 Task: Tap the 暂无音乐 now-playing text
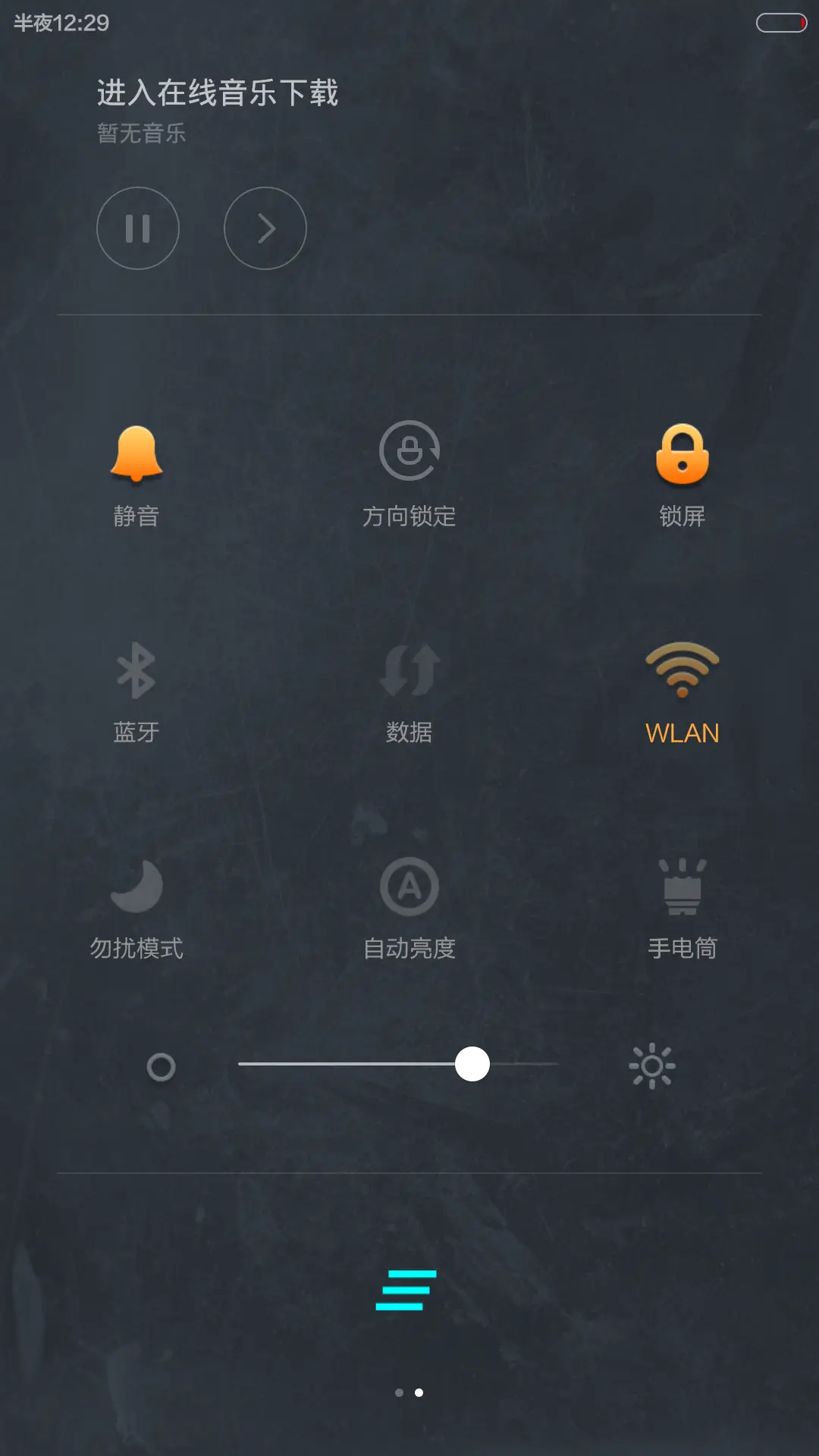point(140,133)
